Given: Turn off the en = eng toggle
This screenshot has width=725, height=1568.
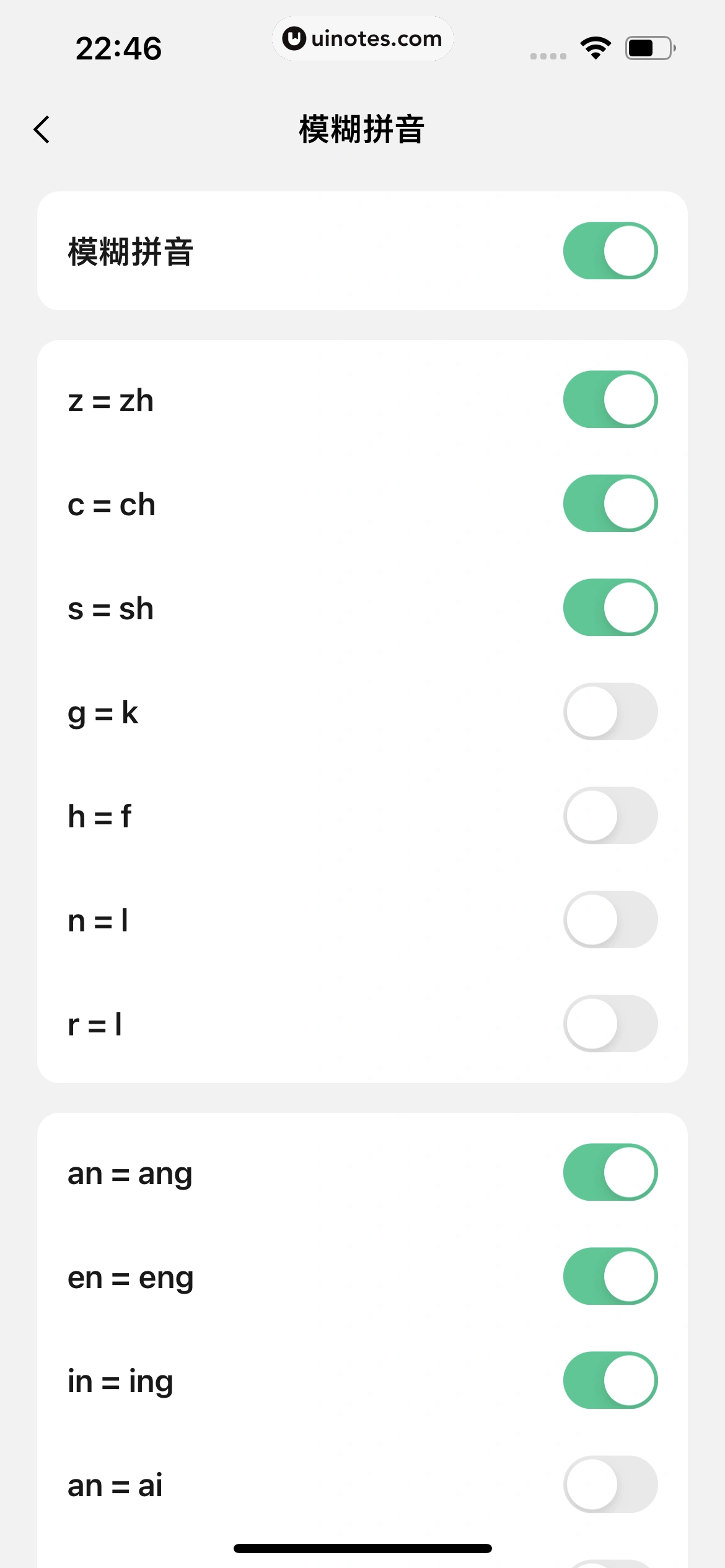Looking at the screenshot, I should point(610,1276).
